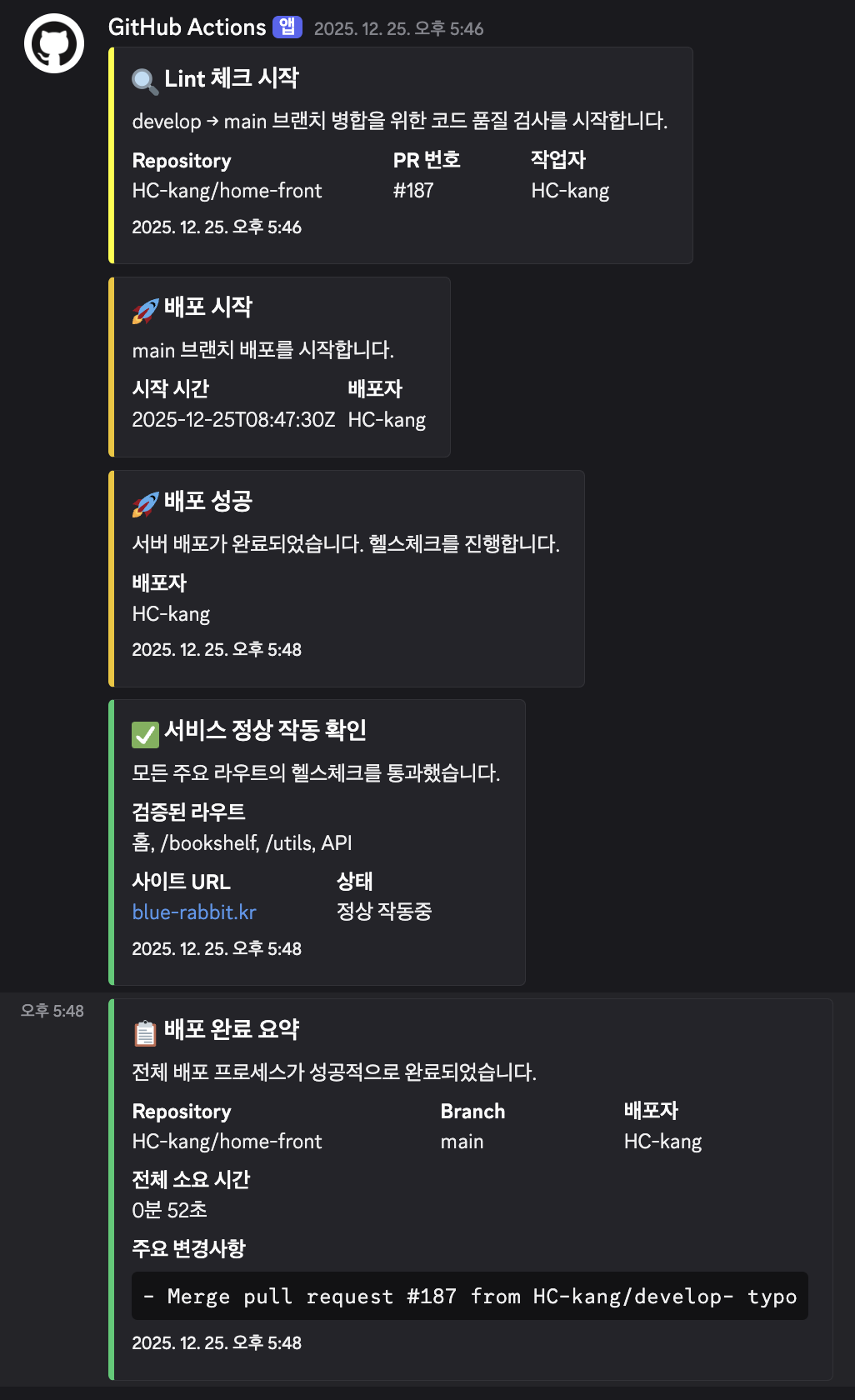Click the HC-kang/home-front repository name
The width and height of the screenshot is (855, 1400).
click(227, 190)
